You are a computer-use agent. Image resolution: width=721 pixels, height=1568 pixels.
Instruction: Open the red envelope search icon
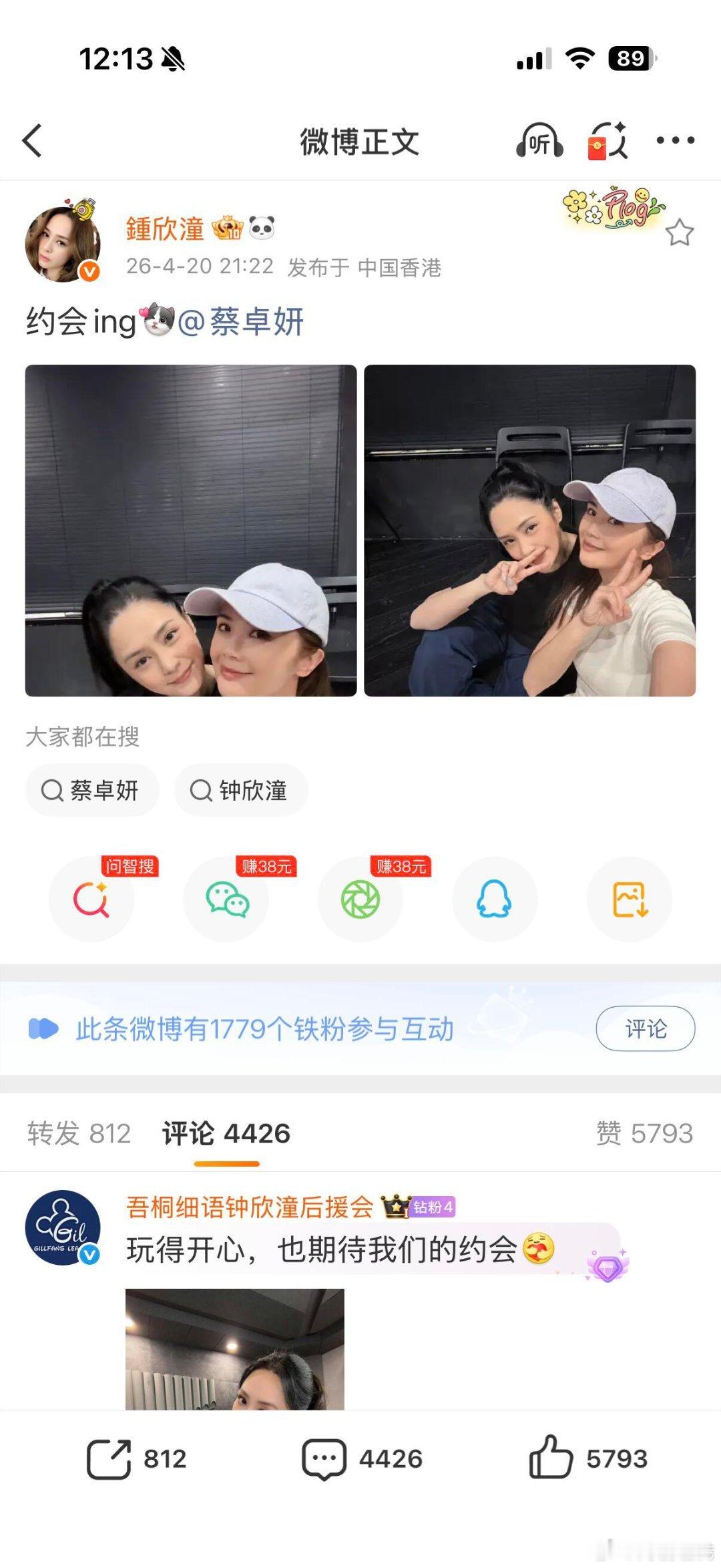point(610,141)
